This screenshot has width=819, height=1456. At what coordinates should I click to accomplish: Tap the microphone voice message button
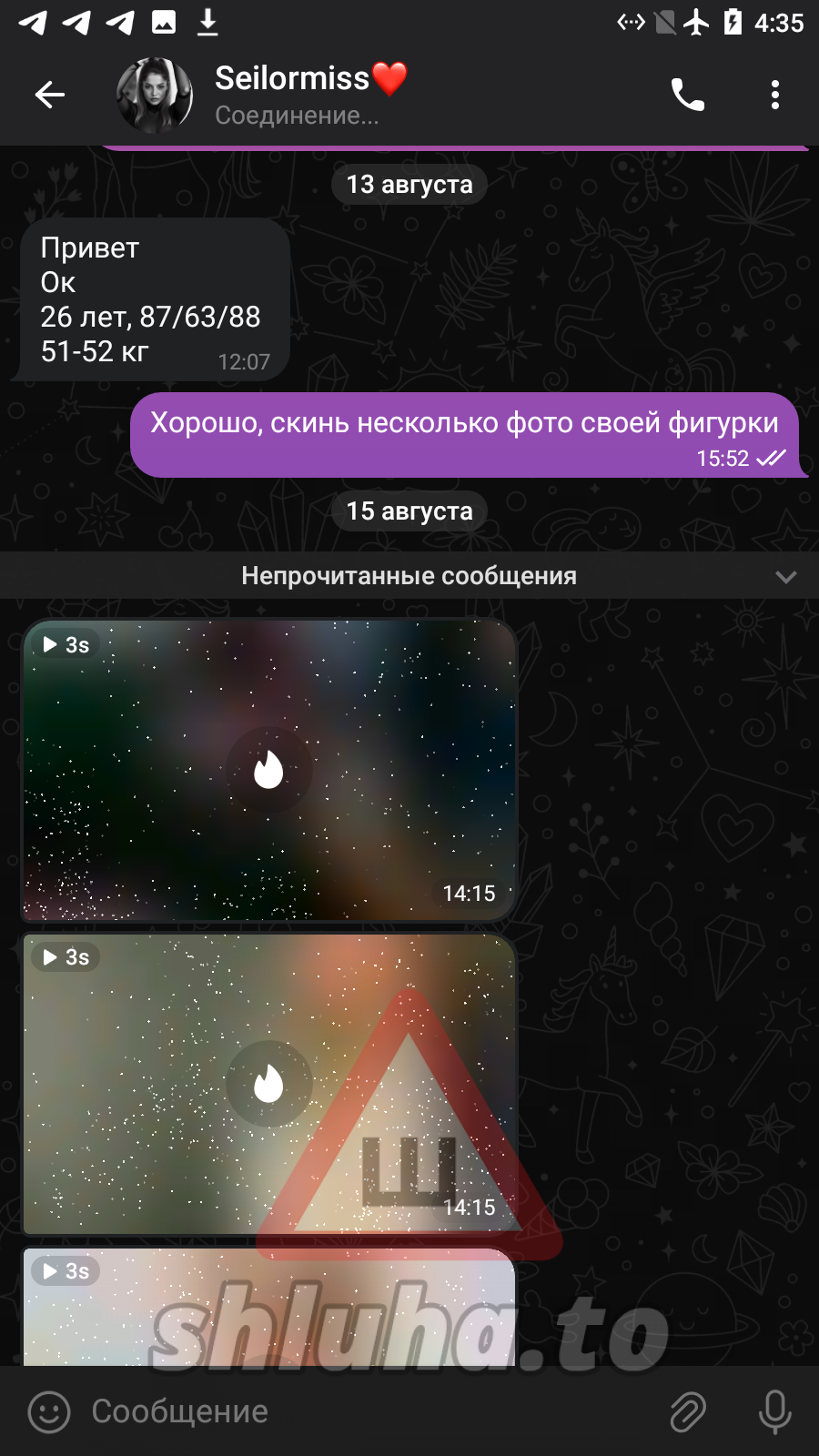(x=774, y=1411)
